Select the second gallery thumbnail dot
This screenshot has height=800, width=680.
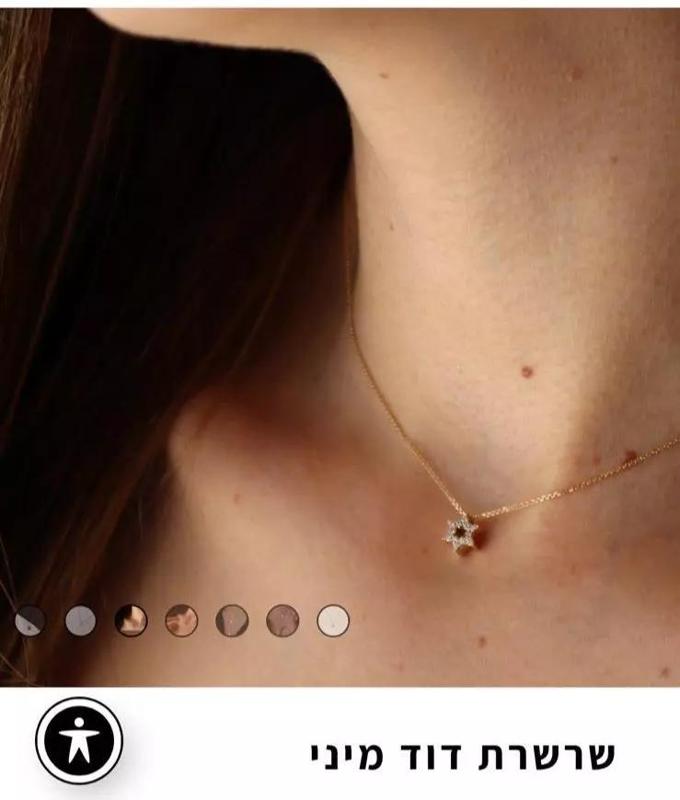80,621
